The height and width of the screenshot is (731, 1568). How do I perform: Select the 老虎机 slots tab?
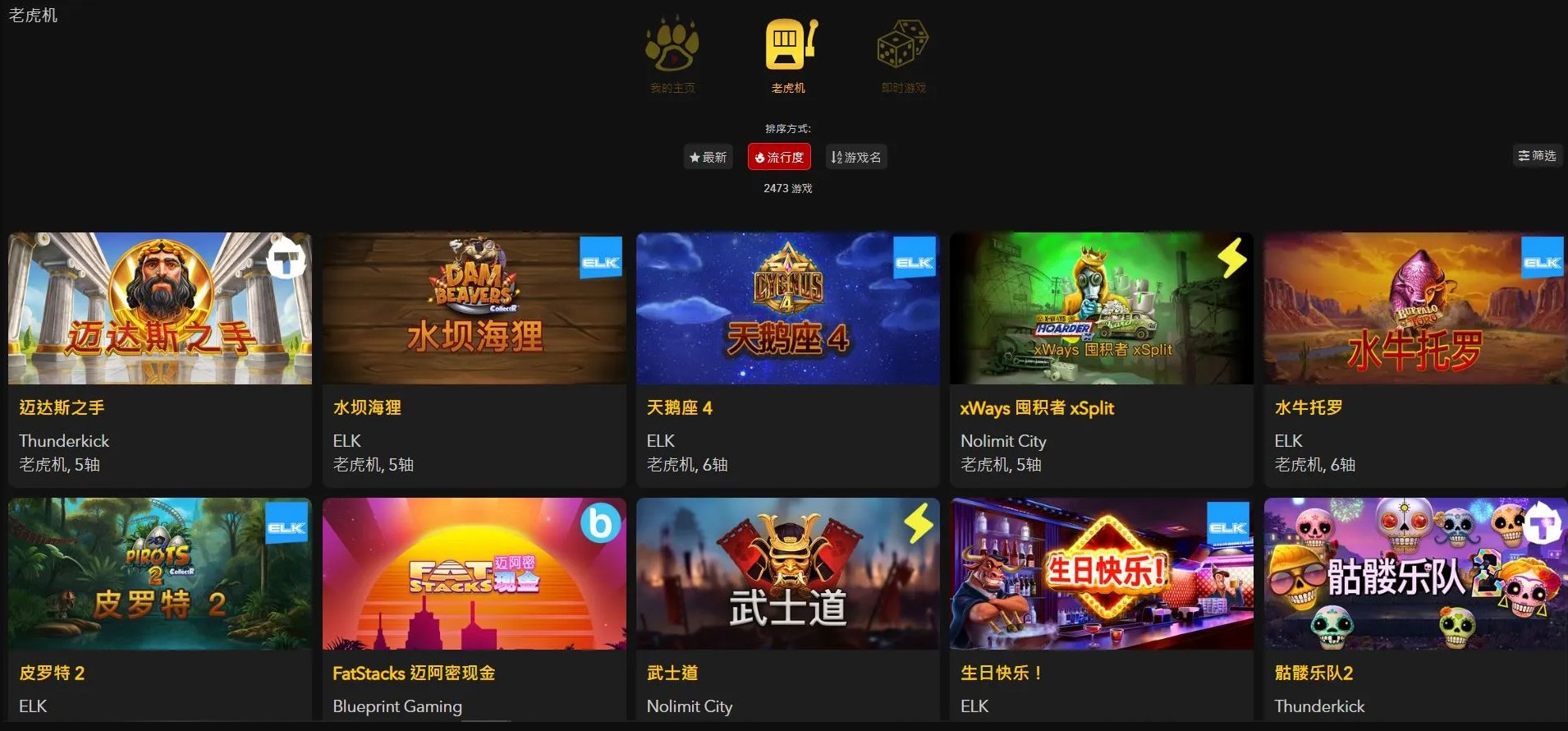click(x=788, y=54)
